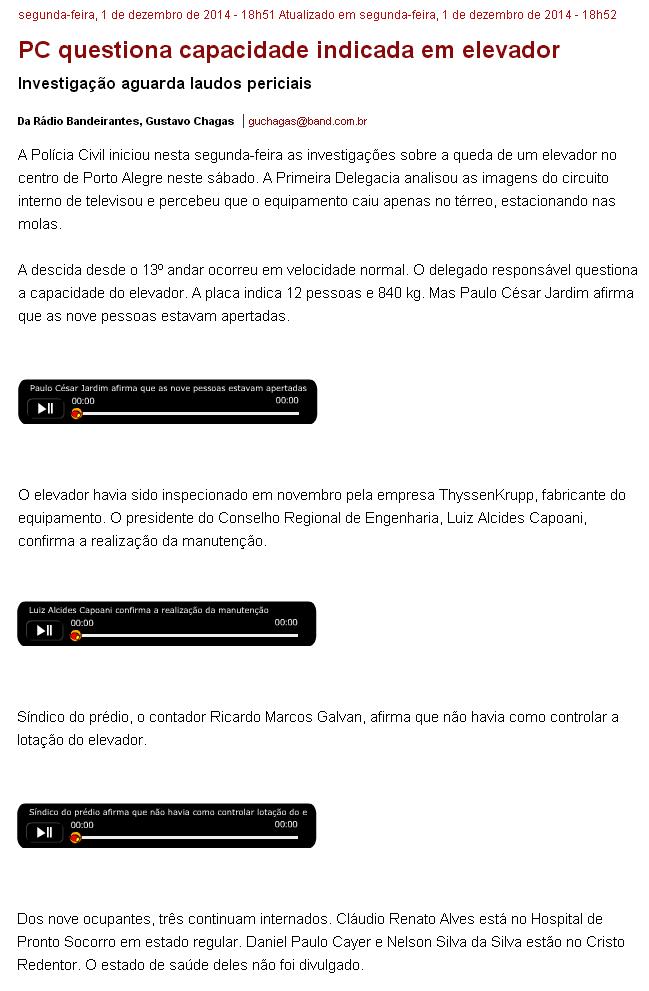Play the Síndico do prédio audio clip
Screen dimensions: 649x991
44,832
